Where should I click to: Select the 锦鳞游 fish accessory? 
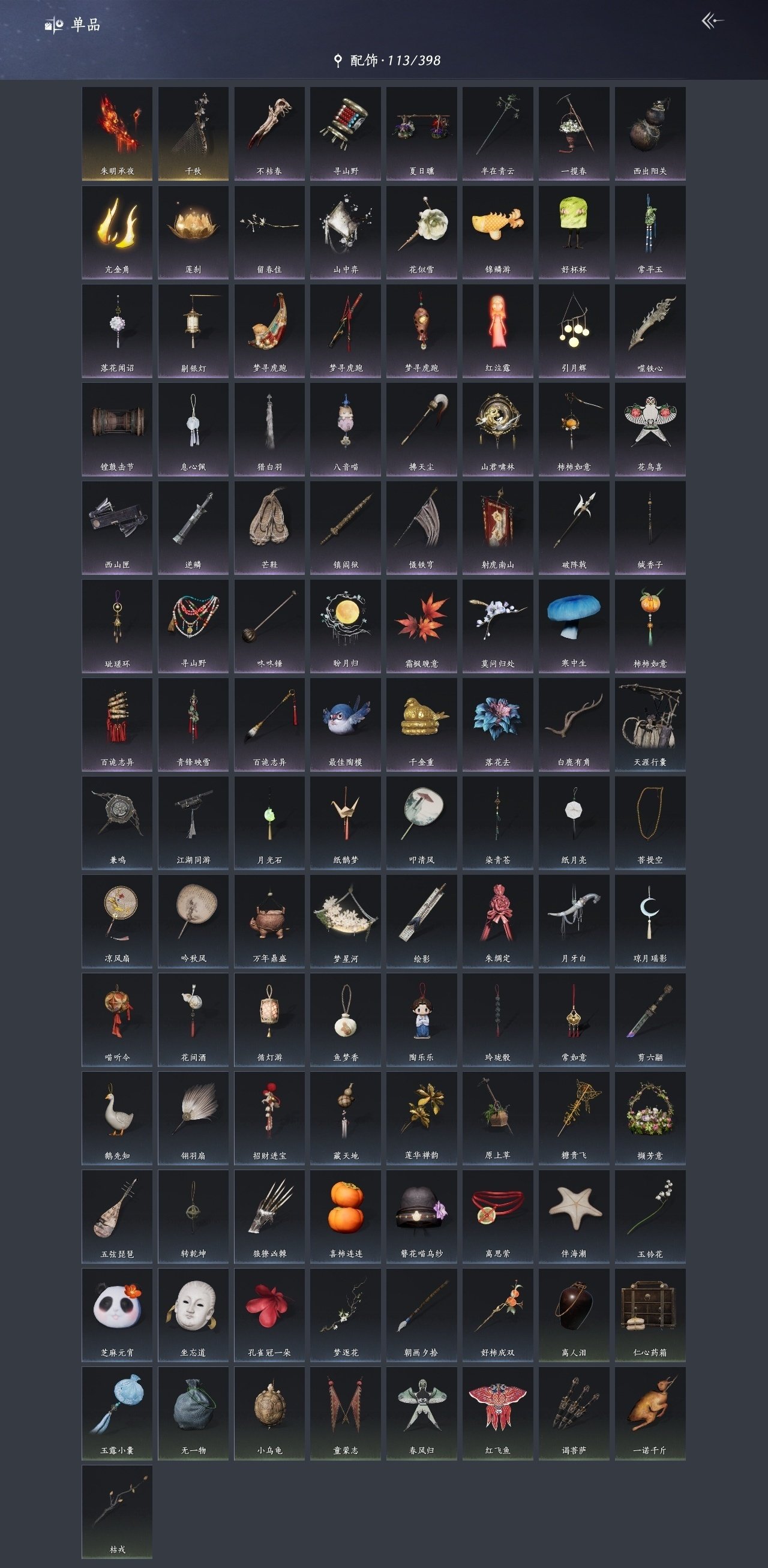[x=498, y=232]
